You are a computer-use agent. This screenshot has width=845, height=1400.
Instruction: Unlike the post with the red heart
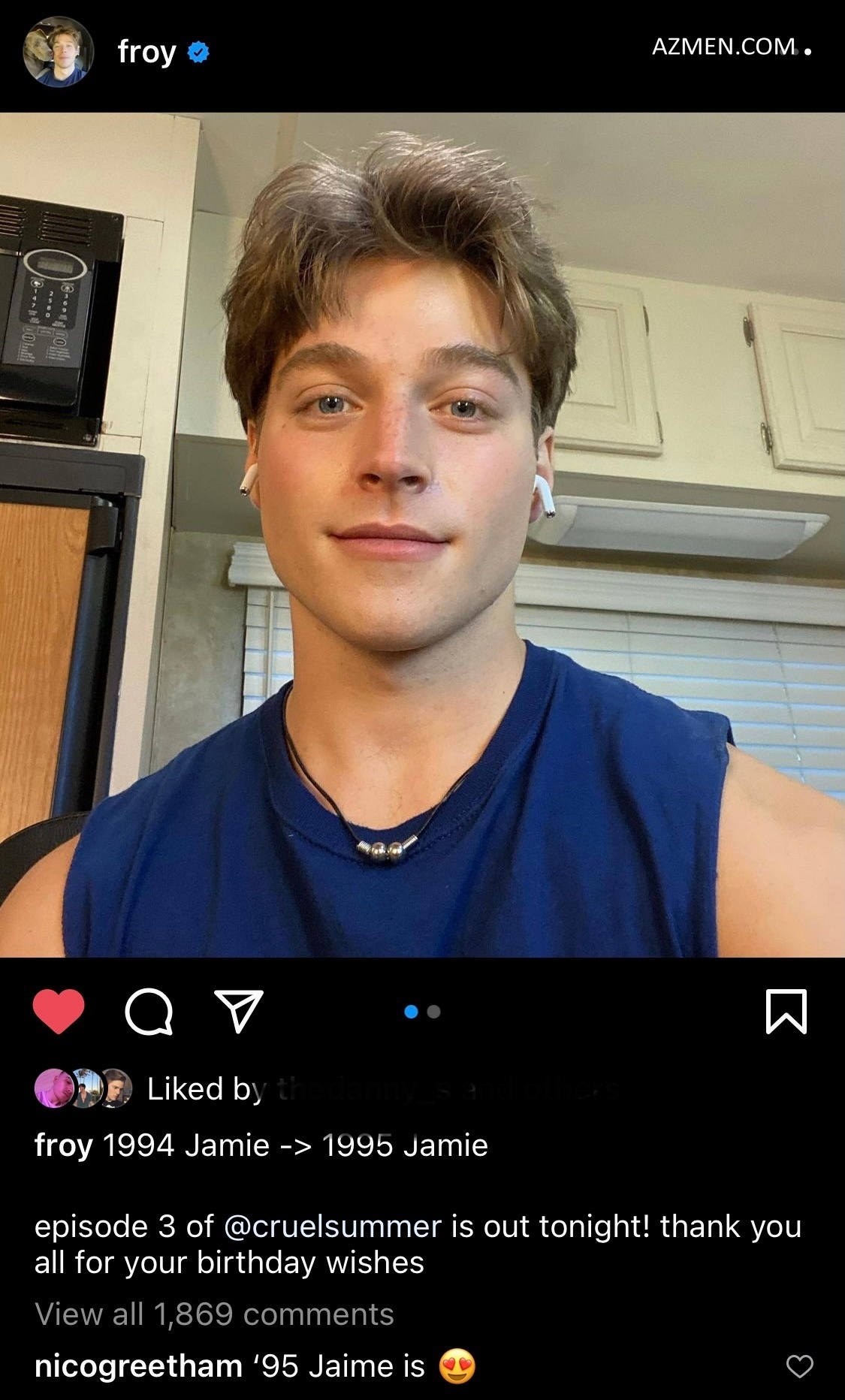[x=59, y=1011]
